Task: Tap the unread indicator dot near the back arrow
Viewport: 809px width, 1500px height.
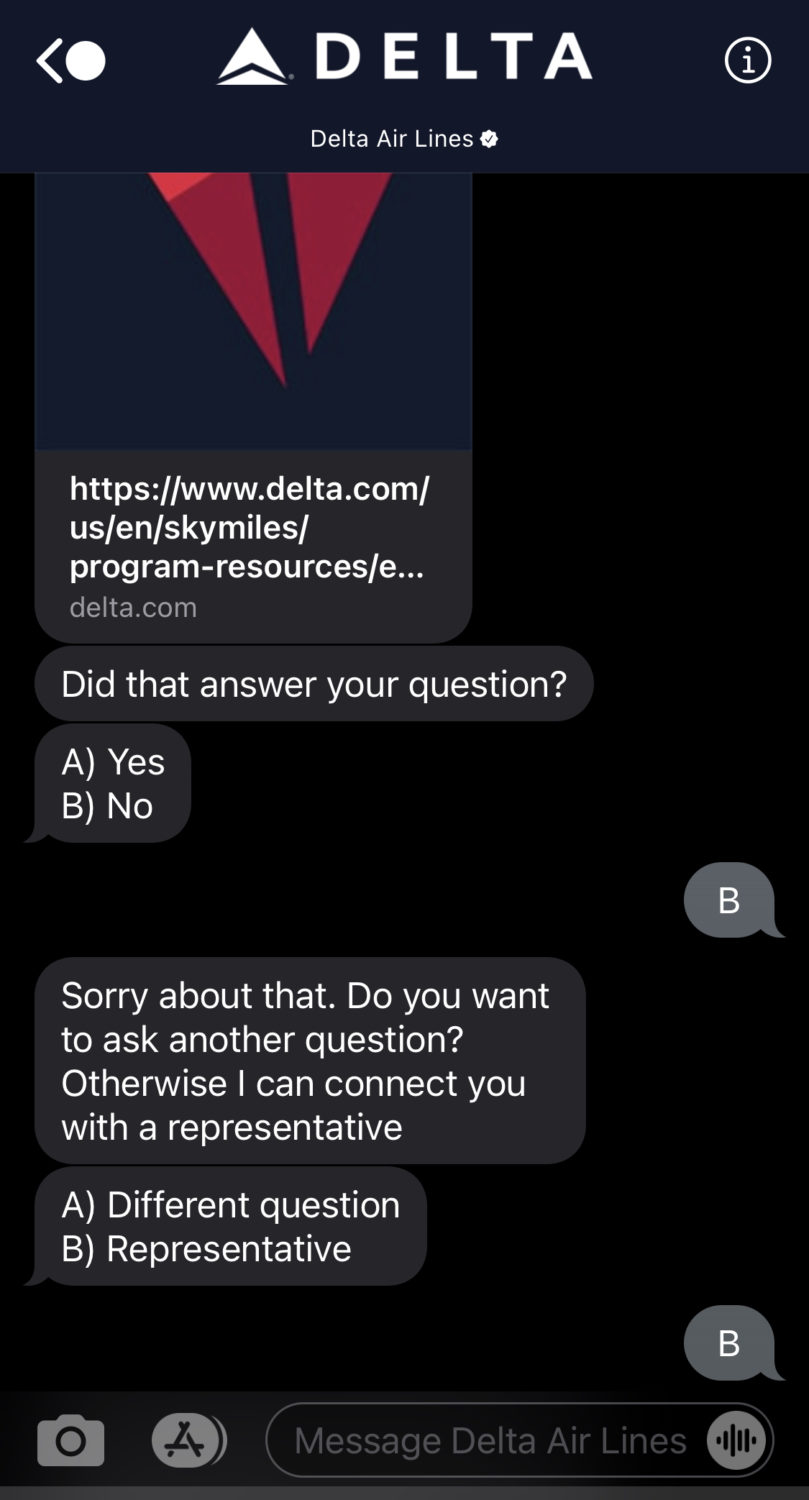Action: [88, 60]
